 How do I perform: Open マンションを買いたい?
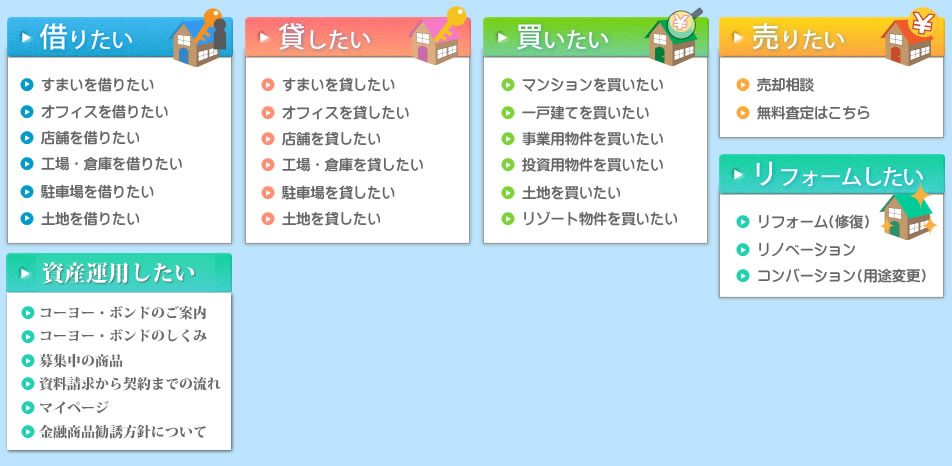coord(591,85)
